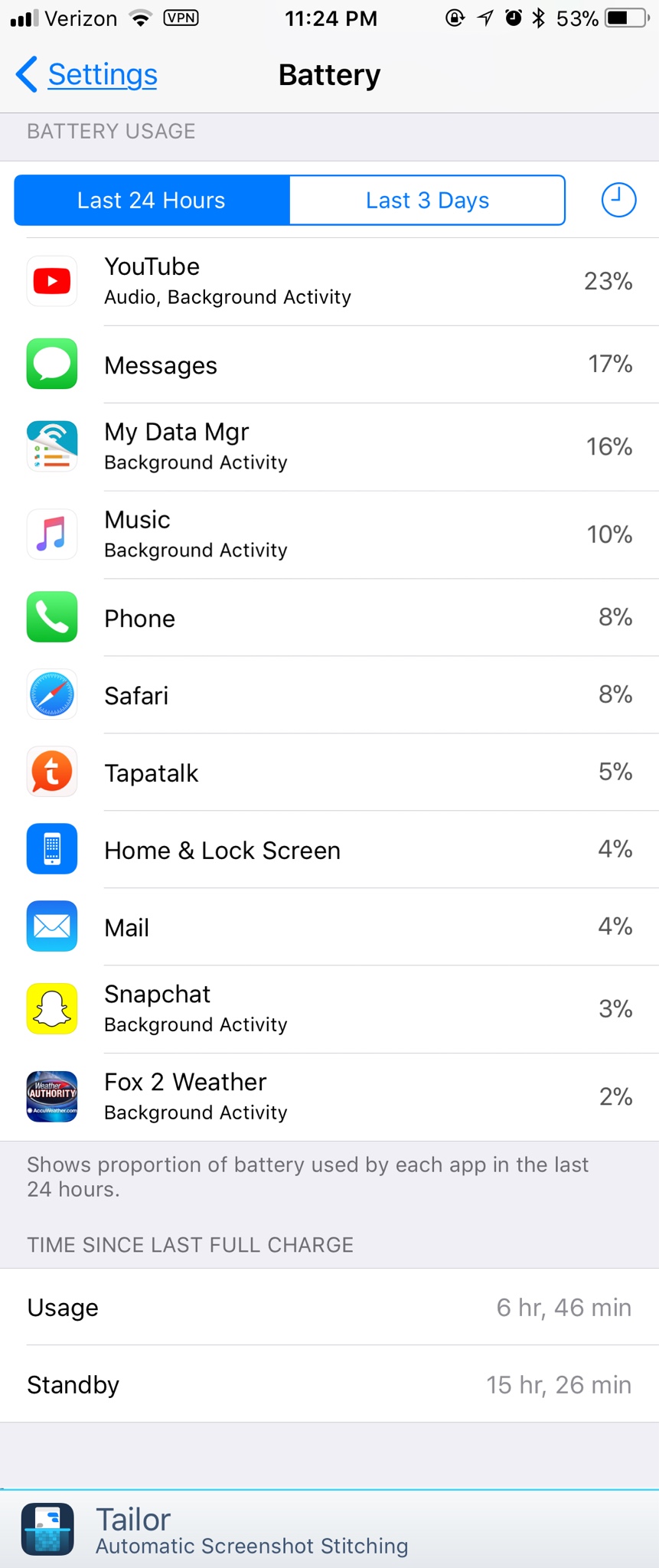Select the Last 24 Hours segment
The width and height of the screenshot is (659, 1568).
click(152, 201)
